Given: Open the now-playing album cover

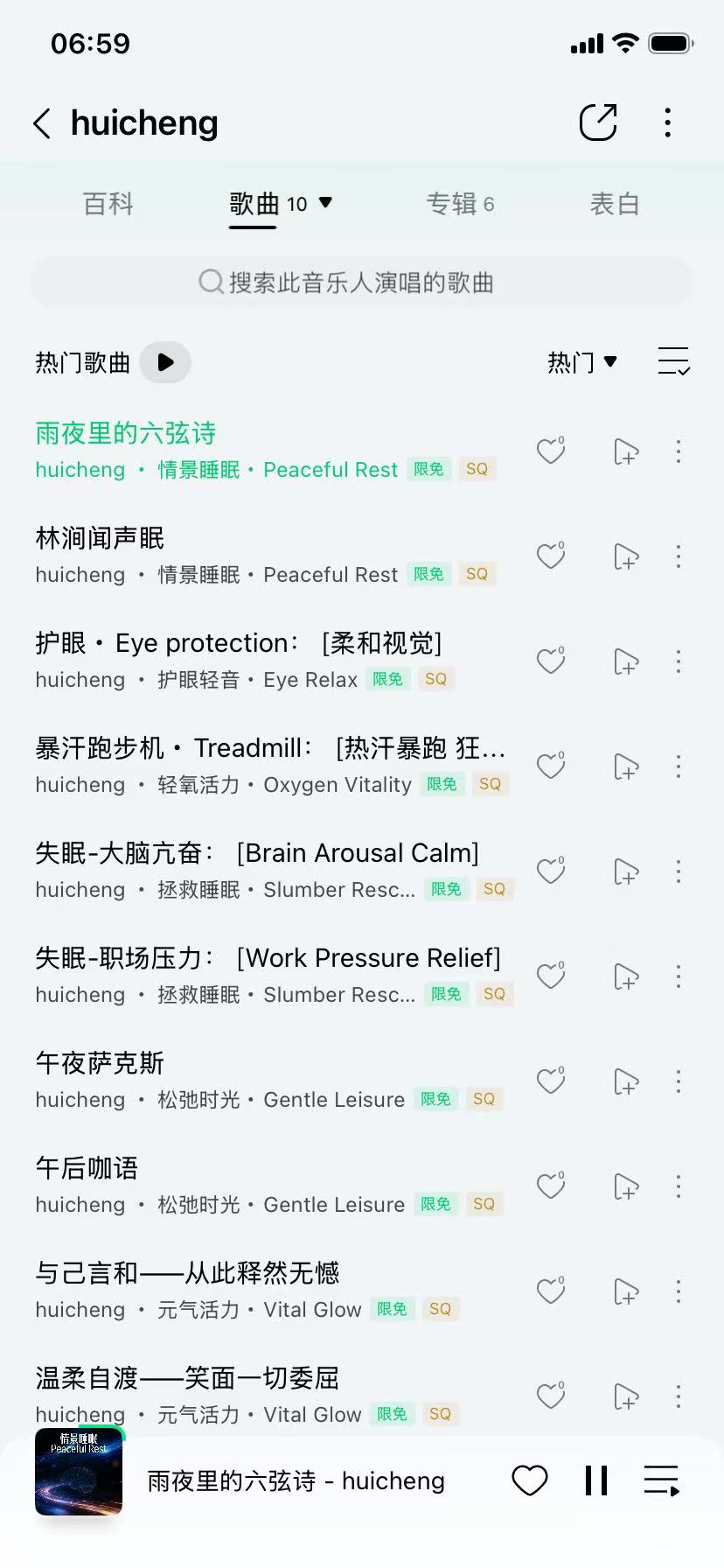Looking at the screenshot, I should [x=79, y=1472].
